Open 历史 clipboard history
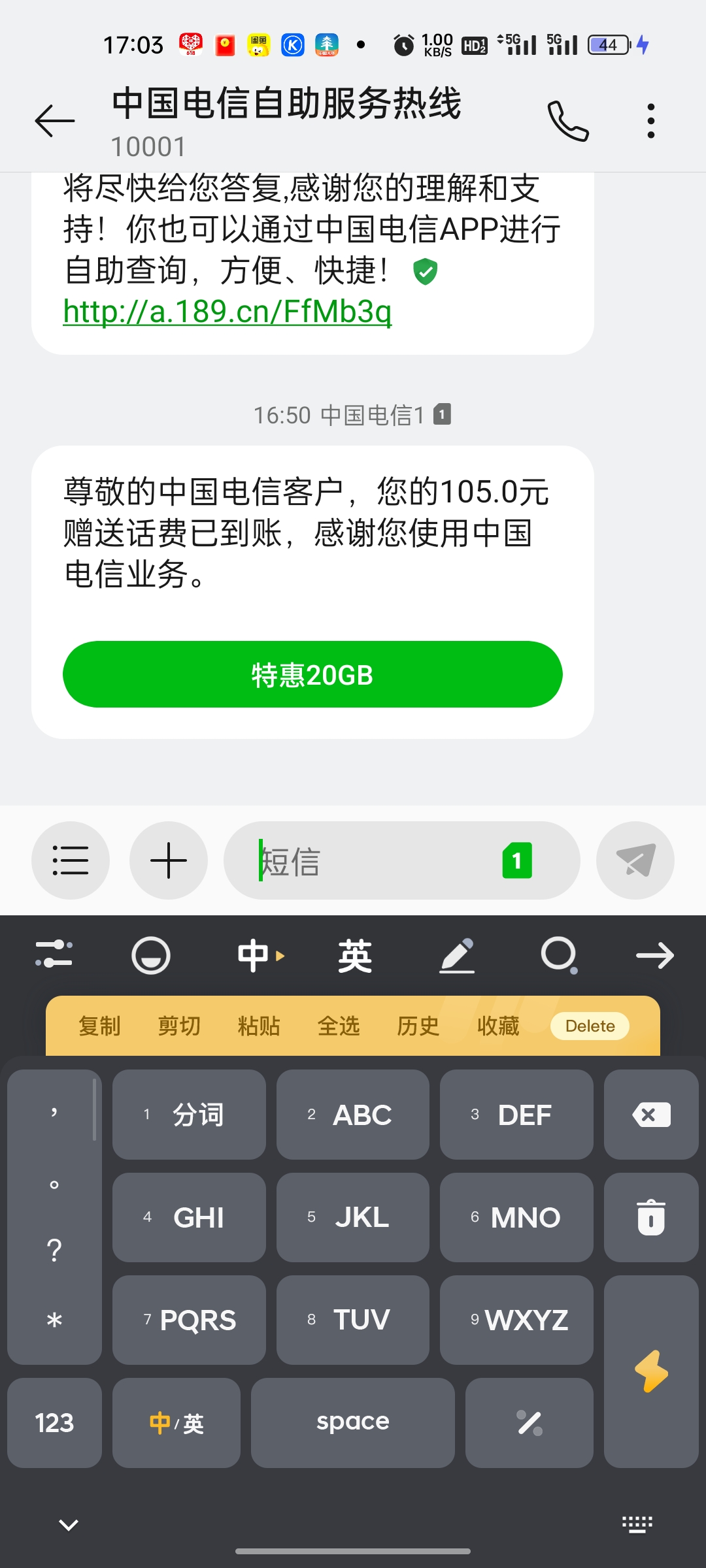 [x=418, y=1026]
